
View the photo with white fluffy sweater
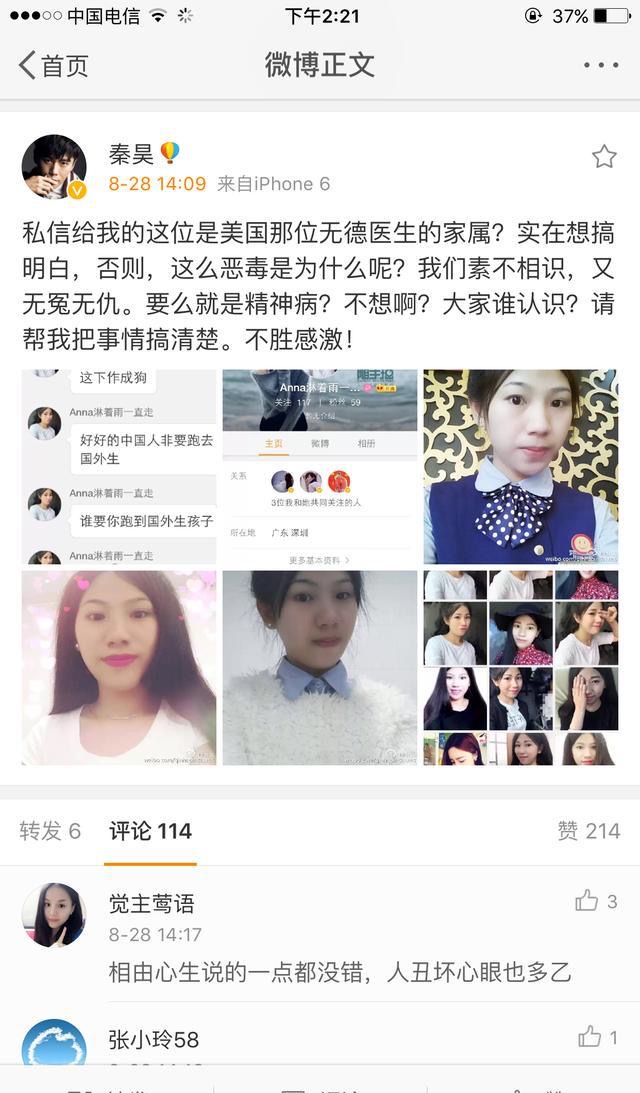pyautogui.click(x=320, y=668)
